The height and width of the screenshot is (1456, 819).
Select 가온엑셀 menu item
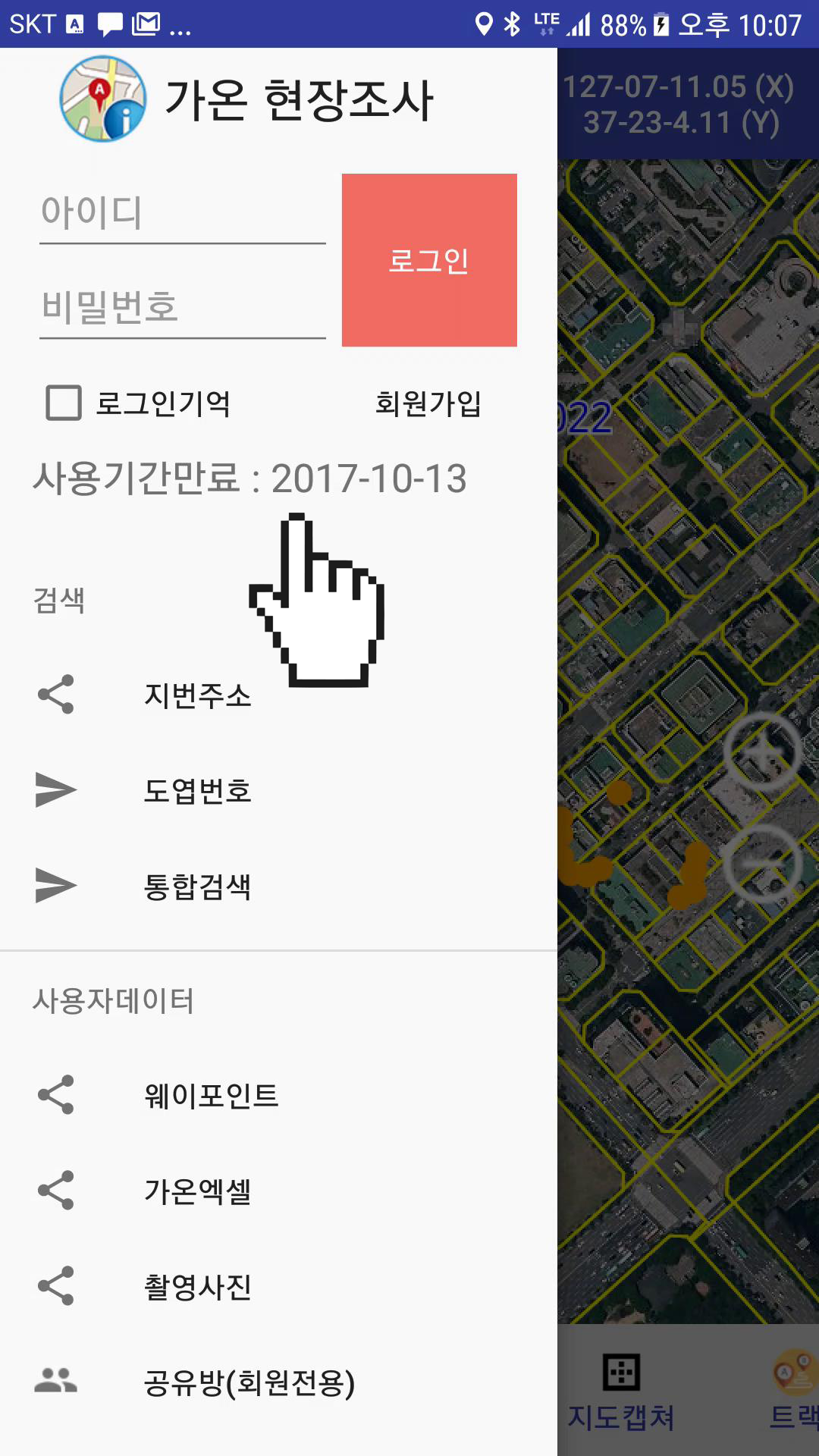point(278,1191)
